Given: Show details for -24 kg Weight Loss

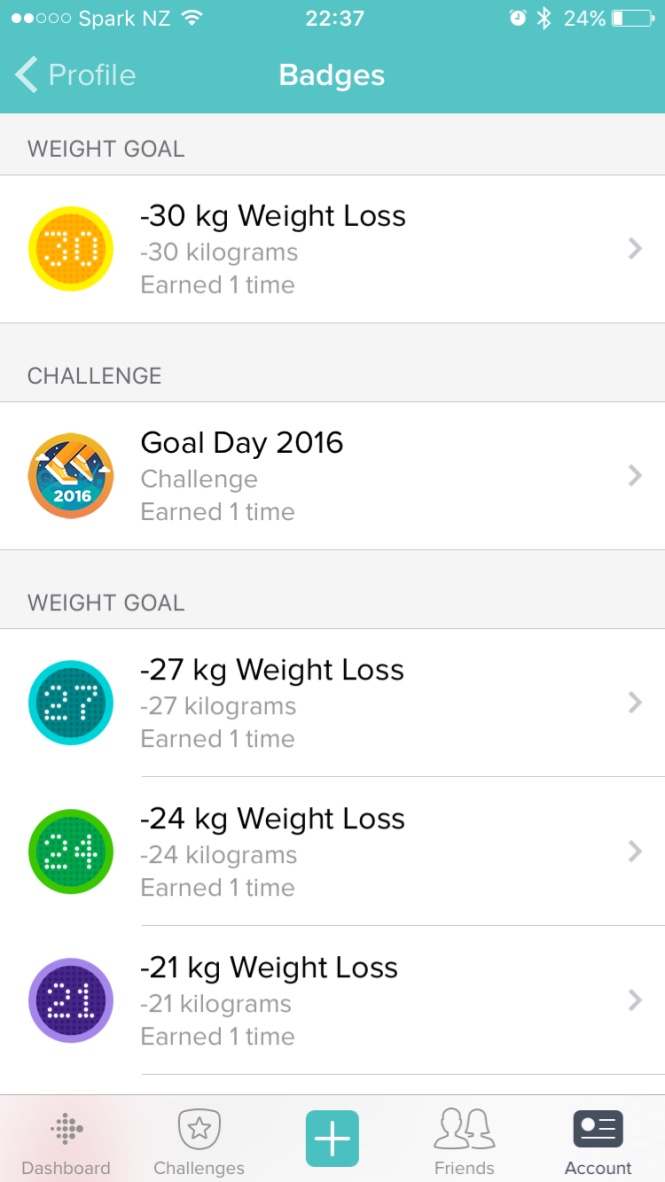Looking at the screenshot, I should click(332, 852).
